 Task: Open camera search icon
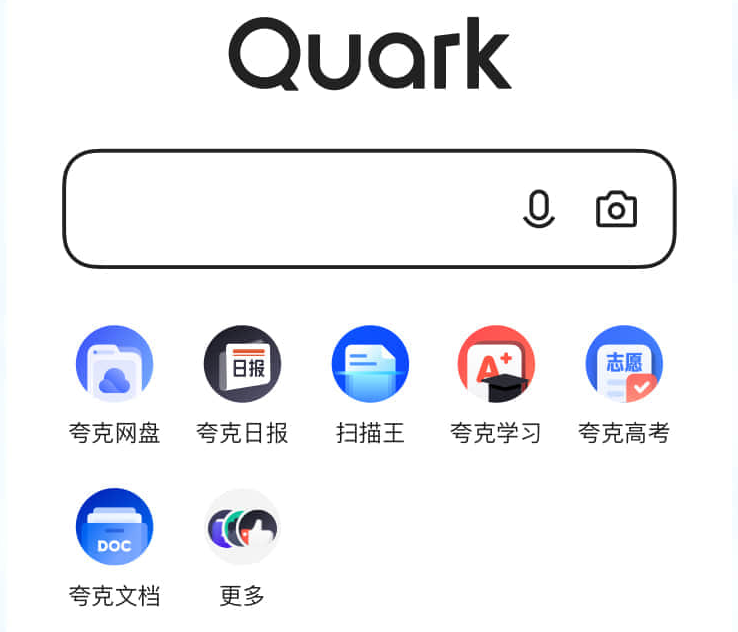click(x=616, y=209)
